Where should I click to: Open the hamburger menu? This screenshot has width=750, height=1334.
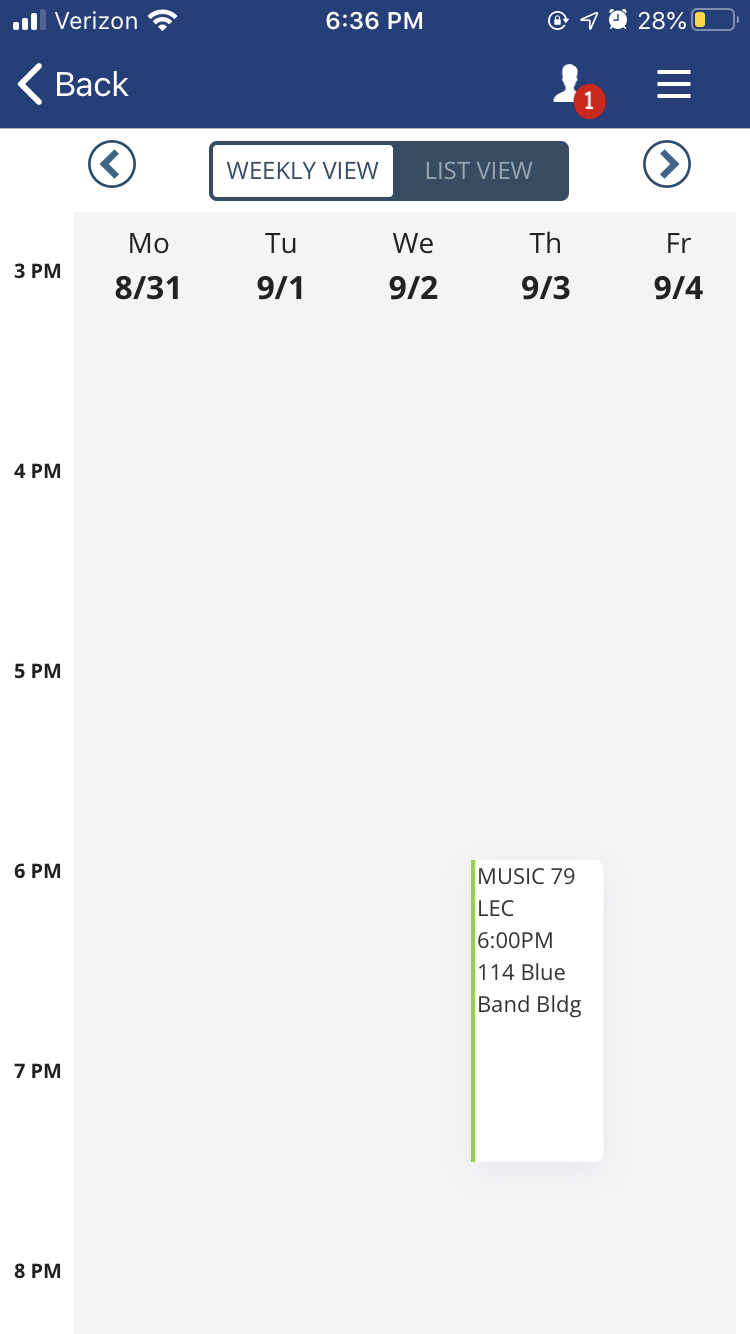(x=674, y=84)
